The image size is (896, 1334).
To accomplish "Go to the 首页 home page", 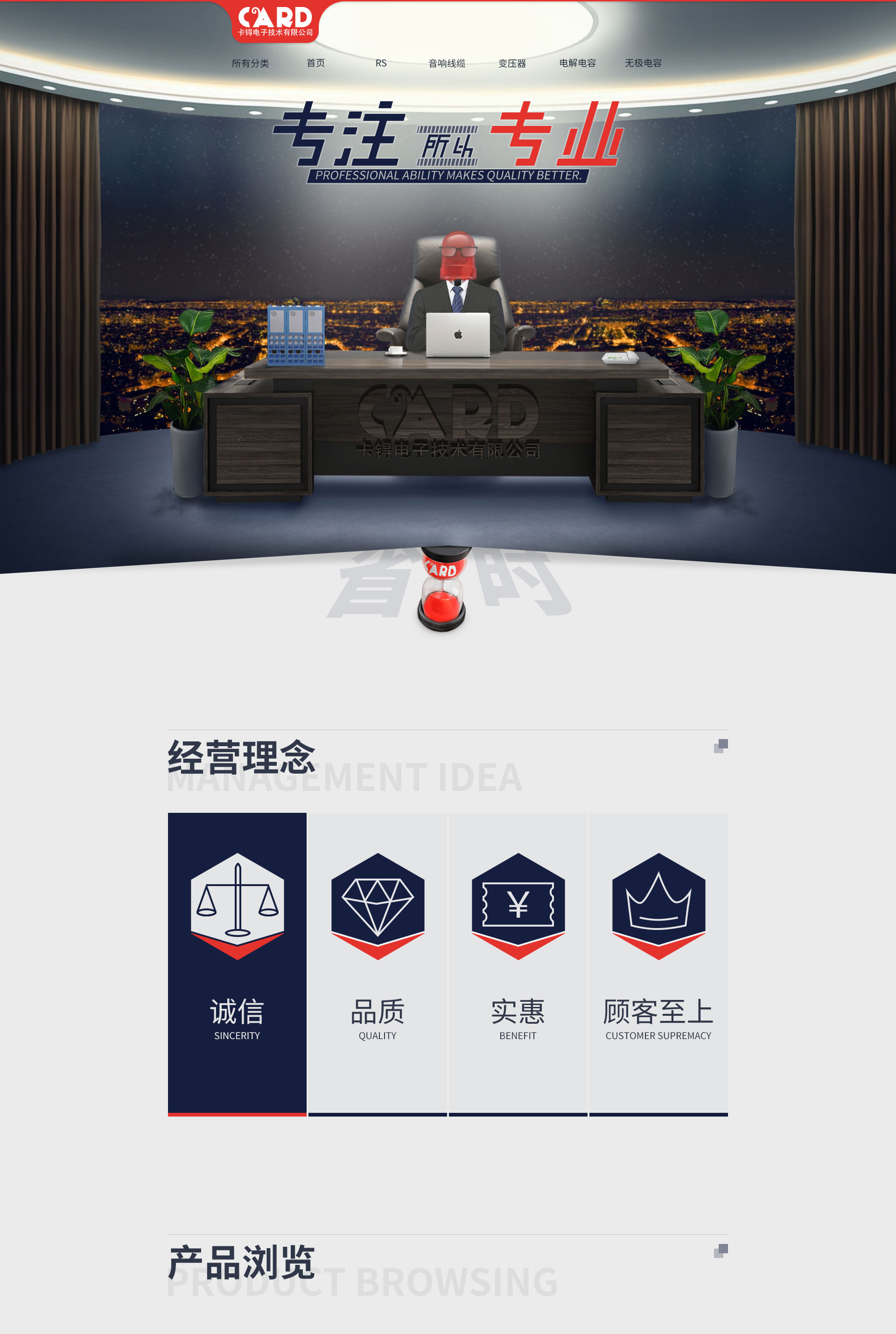I will click(x=315, y=63).
